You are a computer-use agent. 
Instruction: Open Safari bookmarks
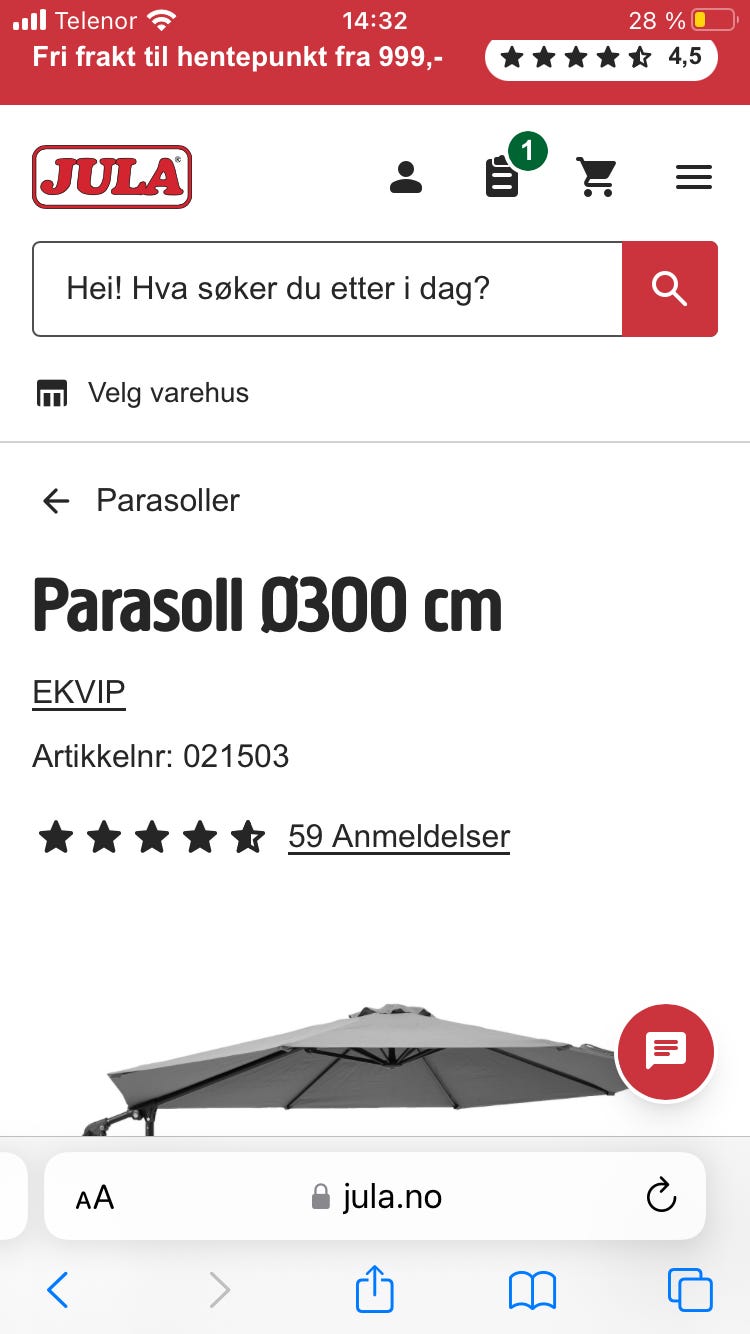point(532,1291)
